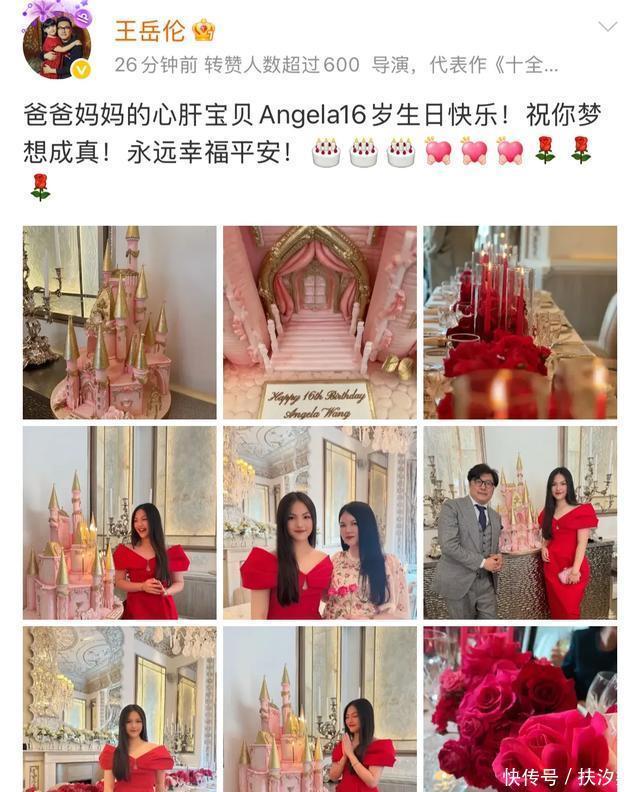View the photo of two women together
640x792 pixels.
pyautogui.click(x=319, y=522)
